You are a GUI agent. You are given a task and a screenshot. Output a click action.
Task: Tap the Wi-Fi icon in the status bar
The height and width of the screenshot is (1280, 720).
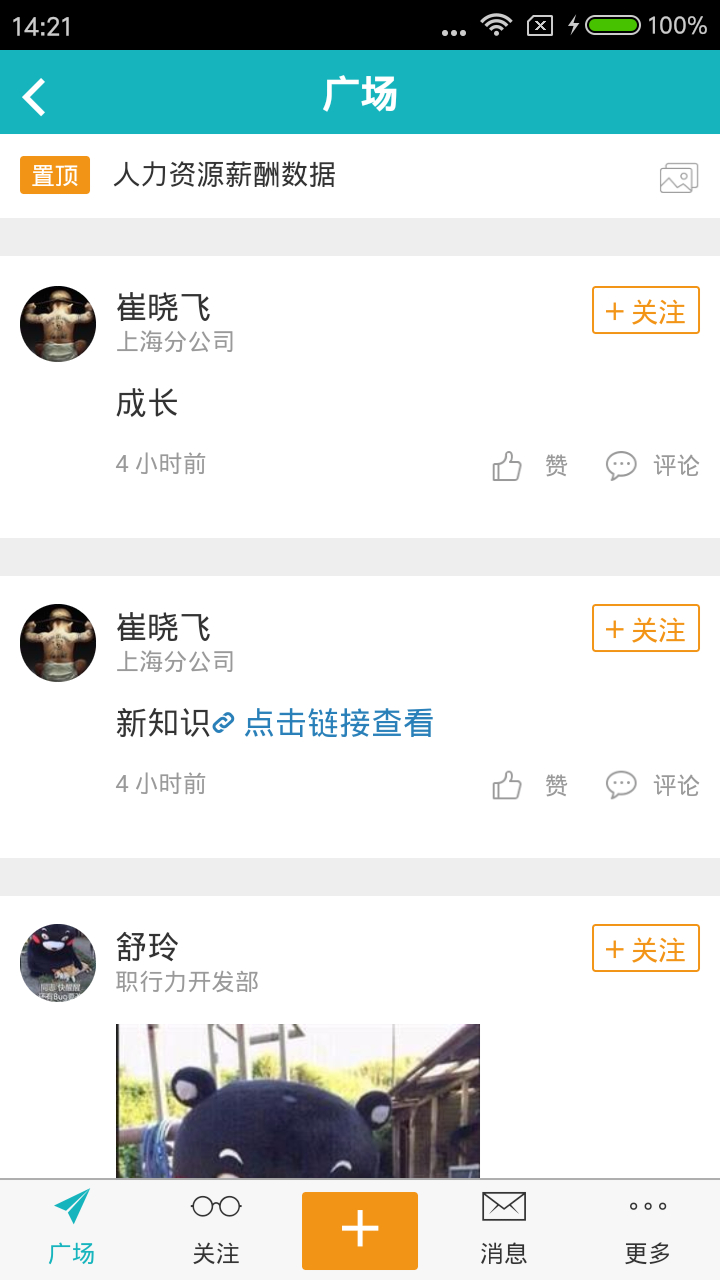(498, 27)
